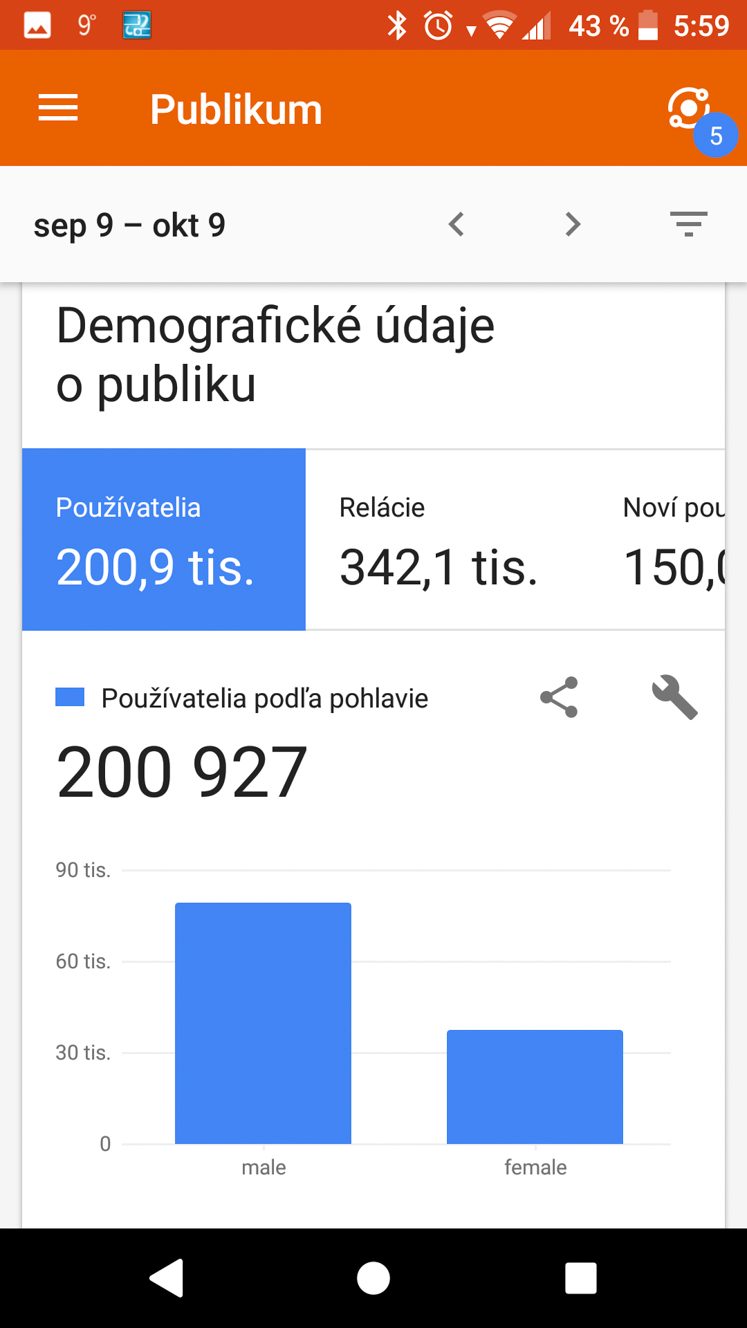
Task: Share the users by gender chart
Action: click(x=559, y=697)
